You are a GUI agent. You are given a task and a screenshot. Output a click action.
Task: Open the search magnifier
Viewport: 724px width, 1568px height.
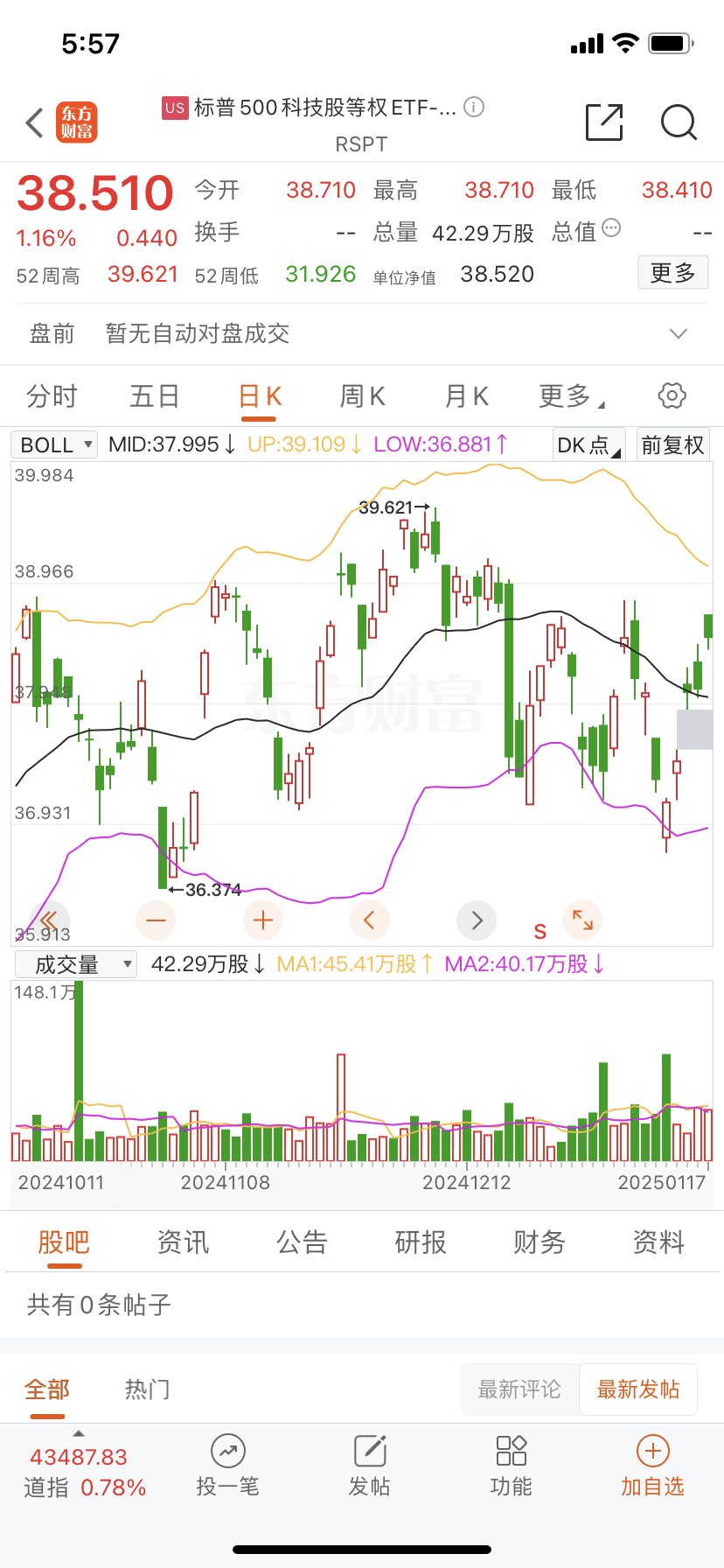679,122
